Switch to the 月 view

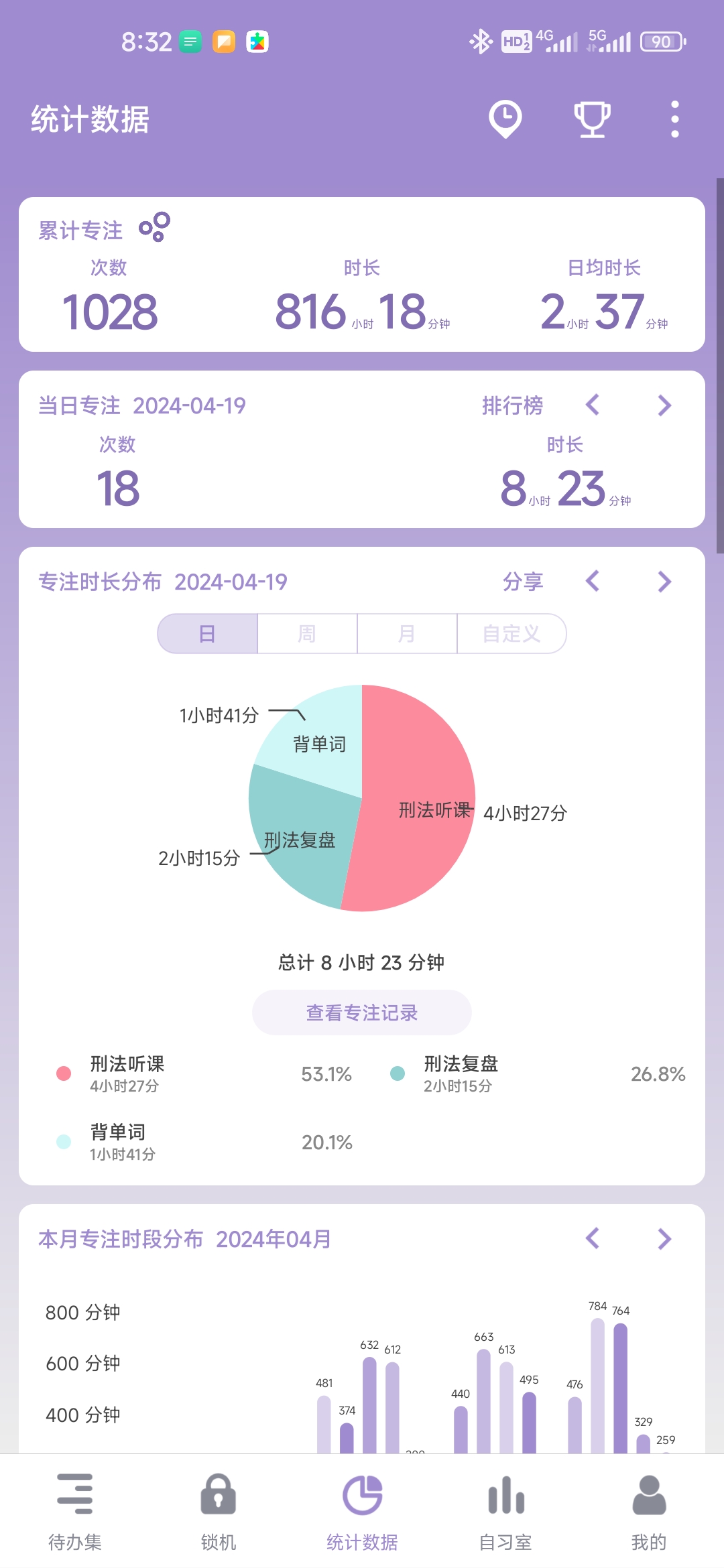point(406,633)
